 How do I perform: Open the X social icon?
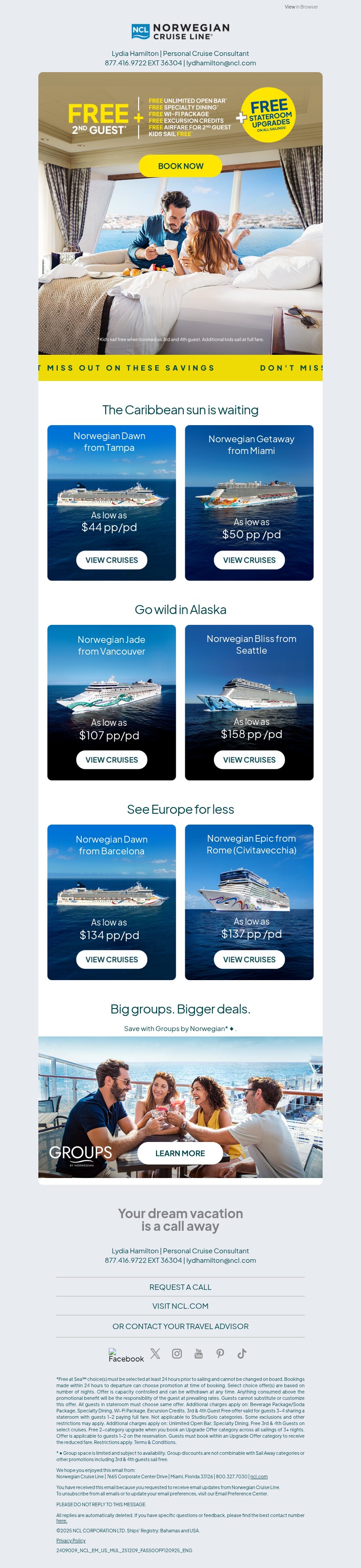click(x=155, y=1353)
